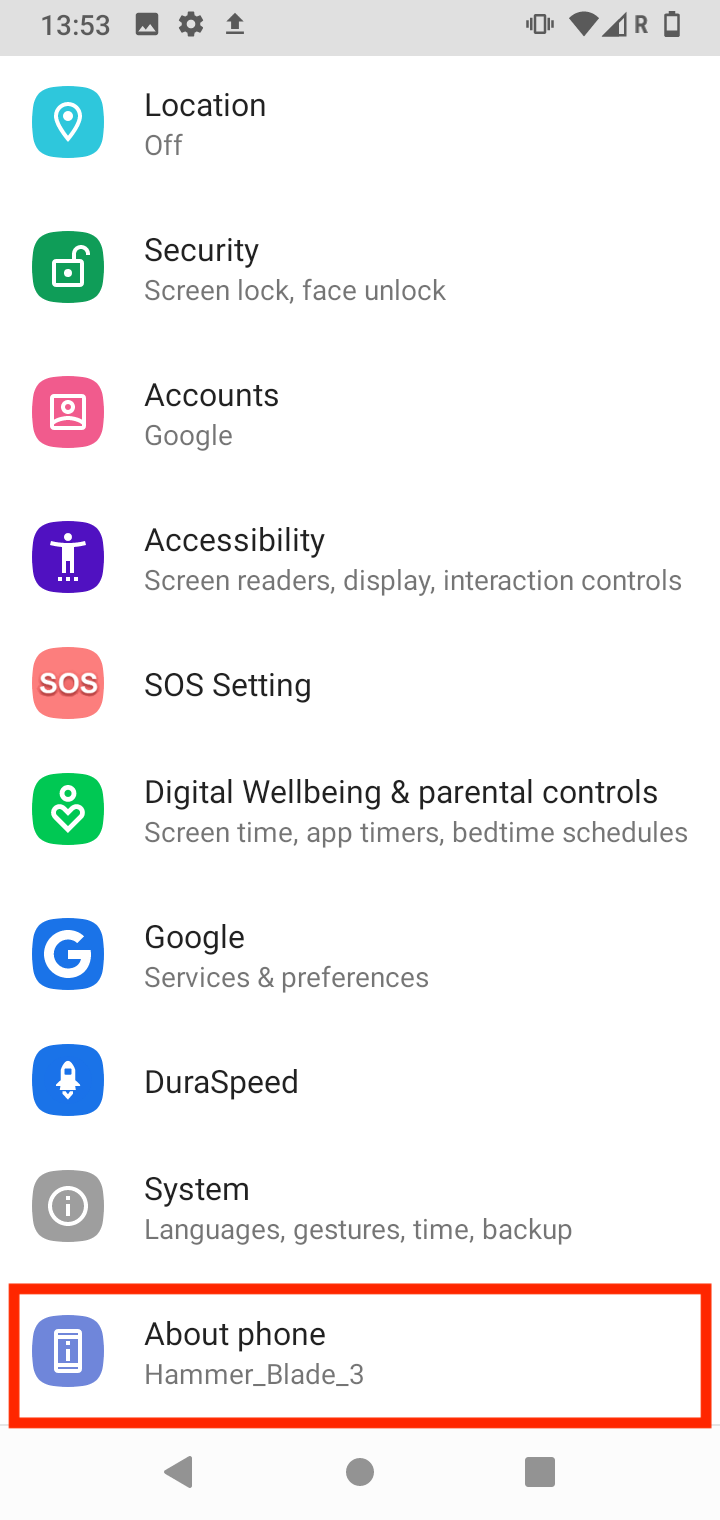Click the System info icon
The width and height of the screenshot is (720, 1520).
67,1206
